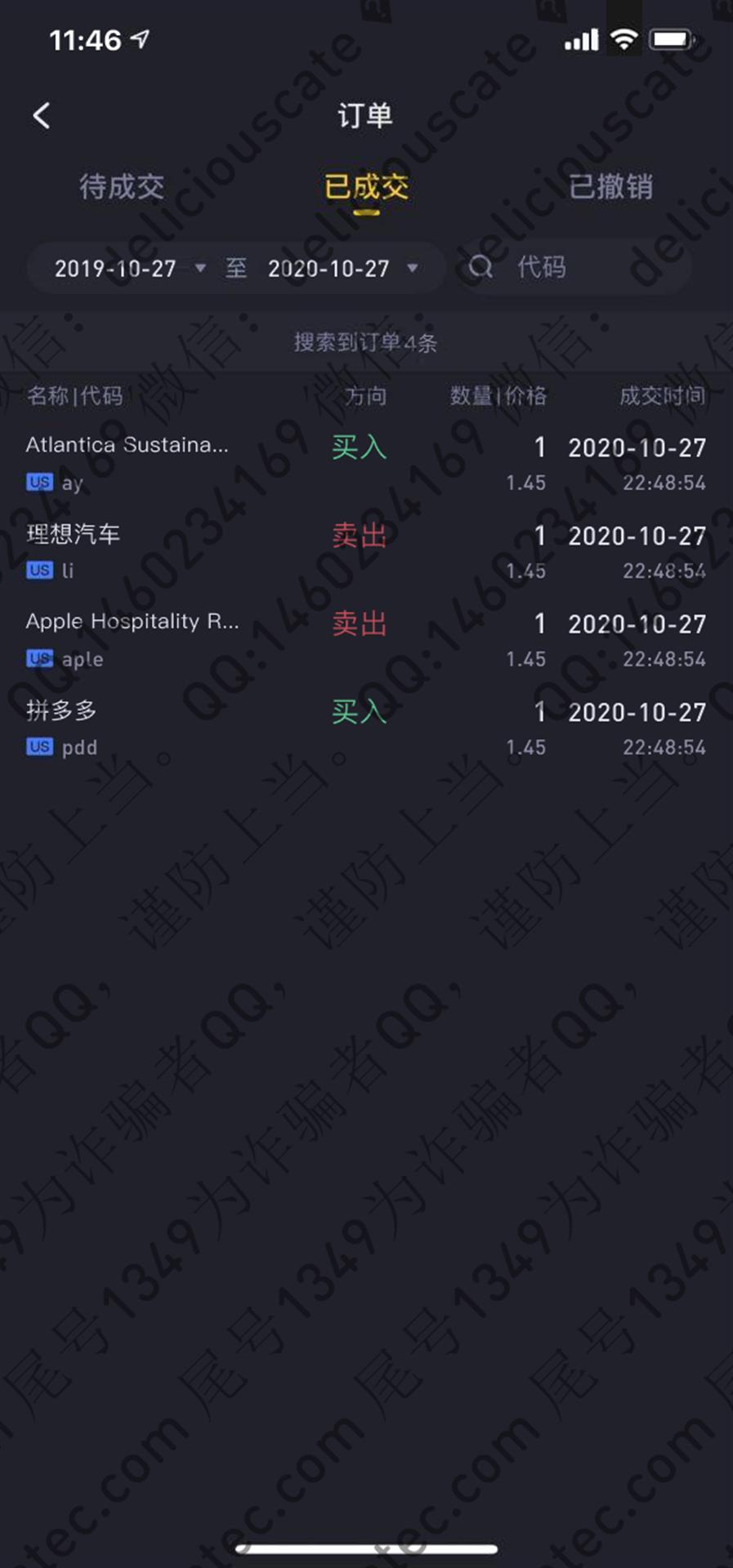View the Apple Hospitality R... order
733x1568 pixels.
tap(366, 639)
